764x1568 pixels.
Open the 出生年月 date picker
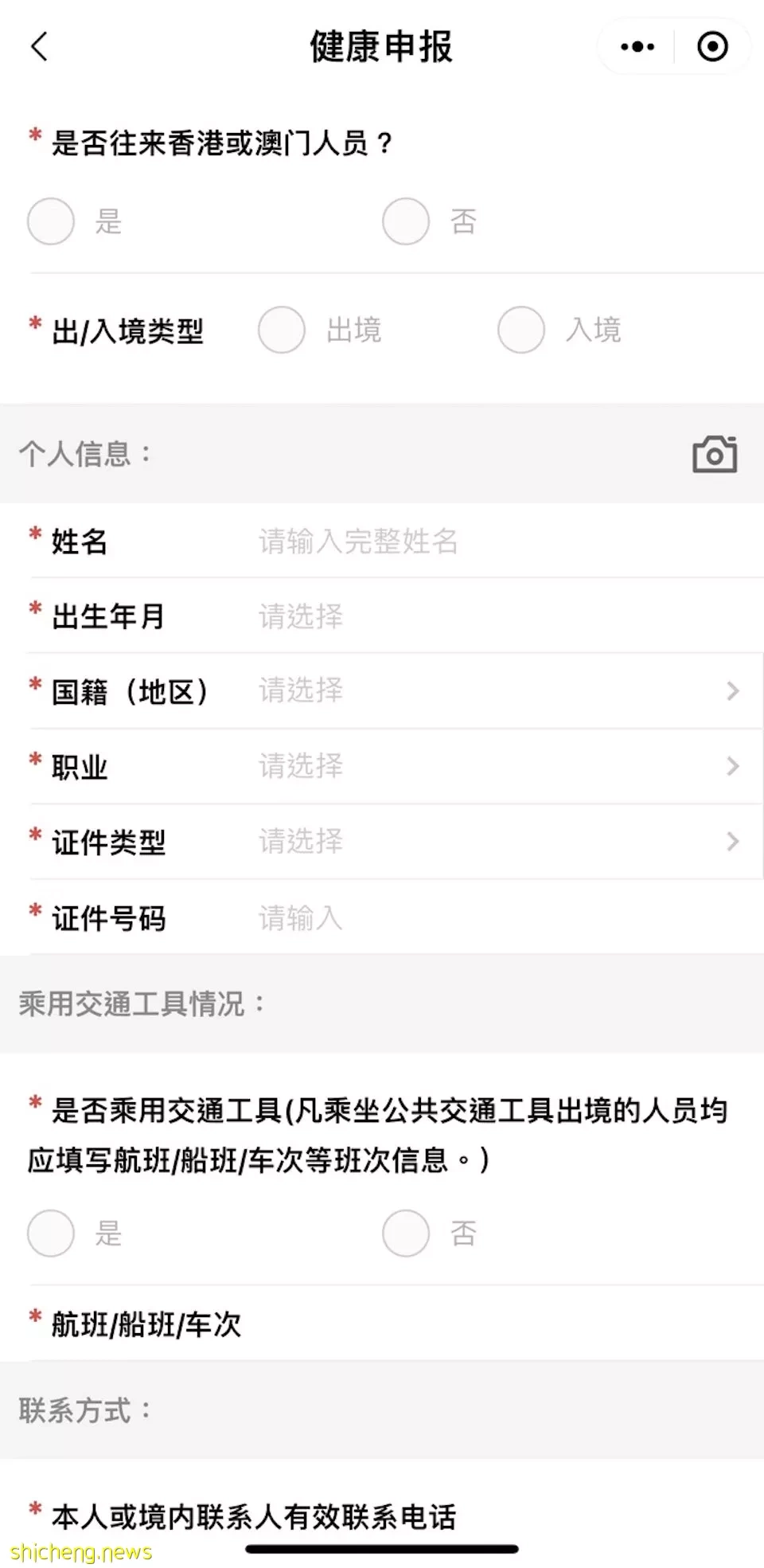click(x=477, y=616)
